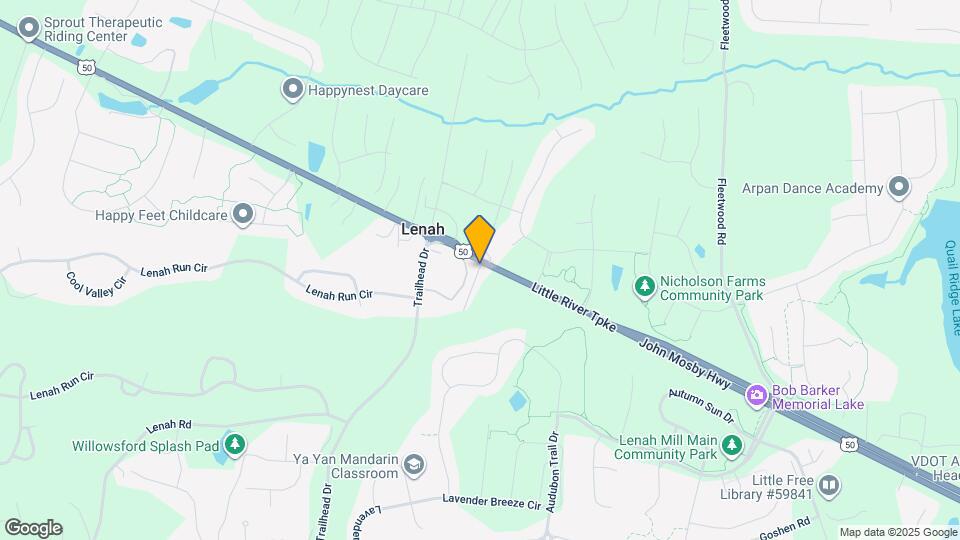Screen dimensions: 960x540
Task: Select Little Free Library #59841 marker
Action: click(x=828, y=486)
